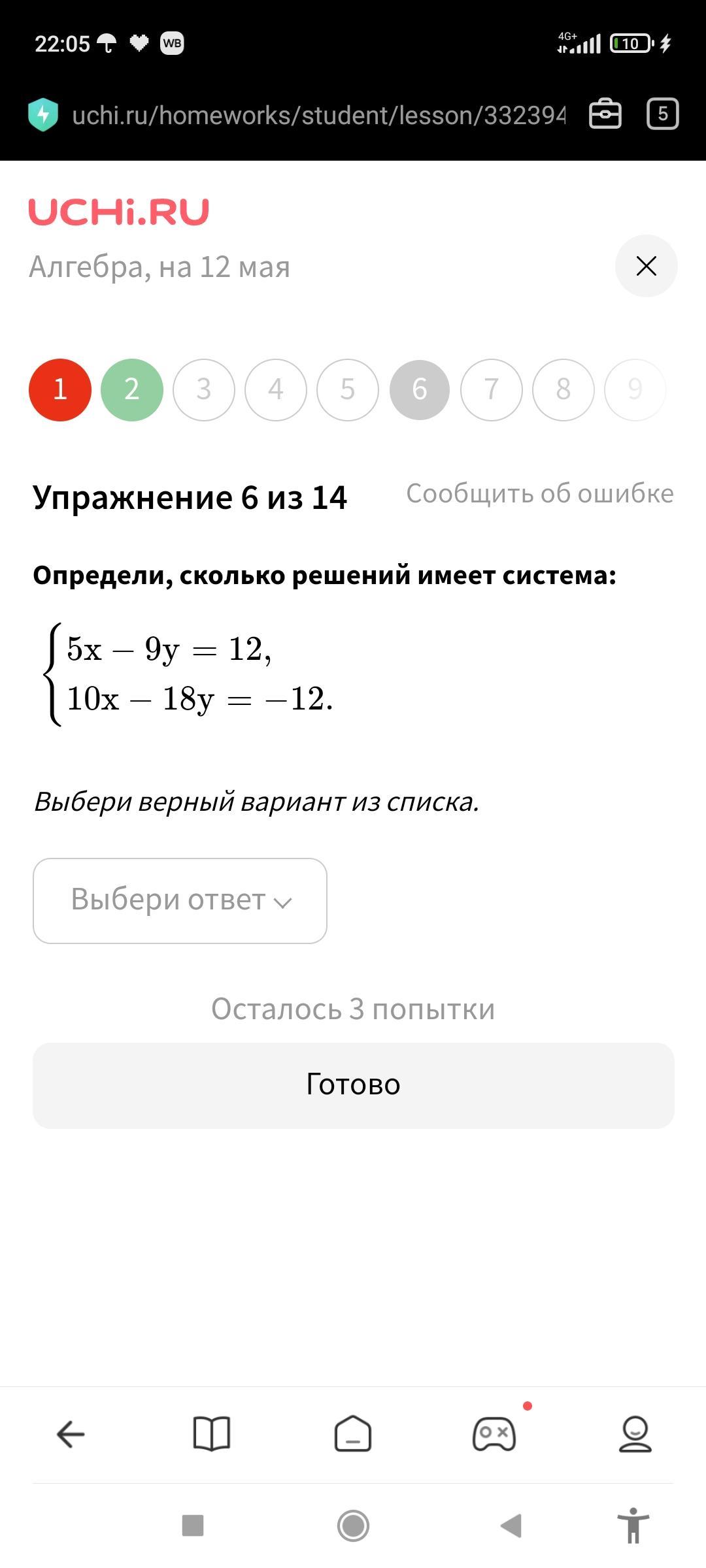Submit answer with 'Готово' button

point(353,1085)
